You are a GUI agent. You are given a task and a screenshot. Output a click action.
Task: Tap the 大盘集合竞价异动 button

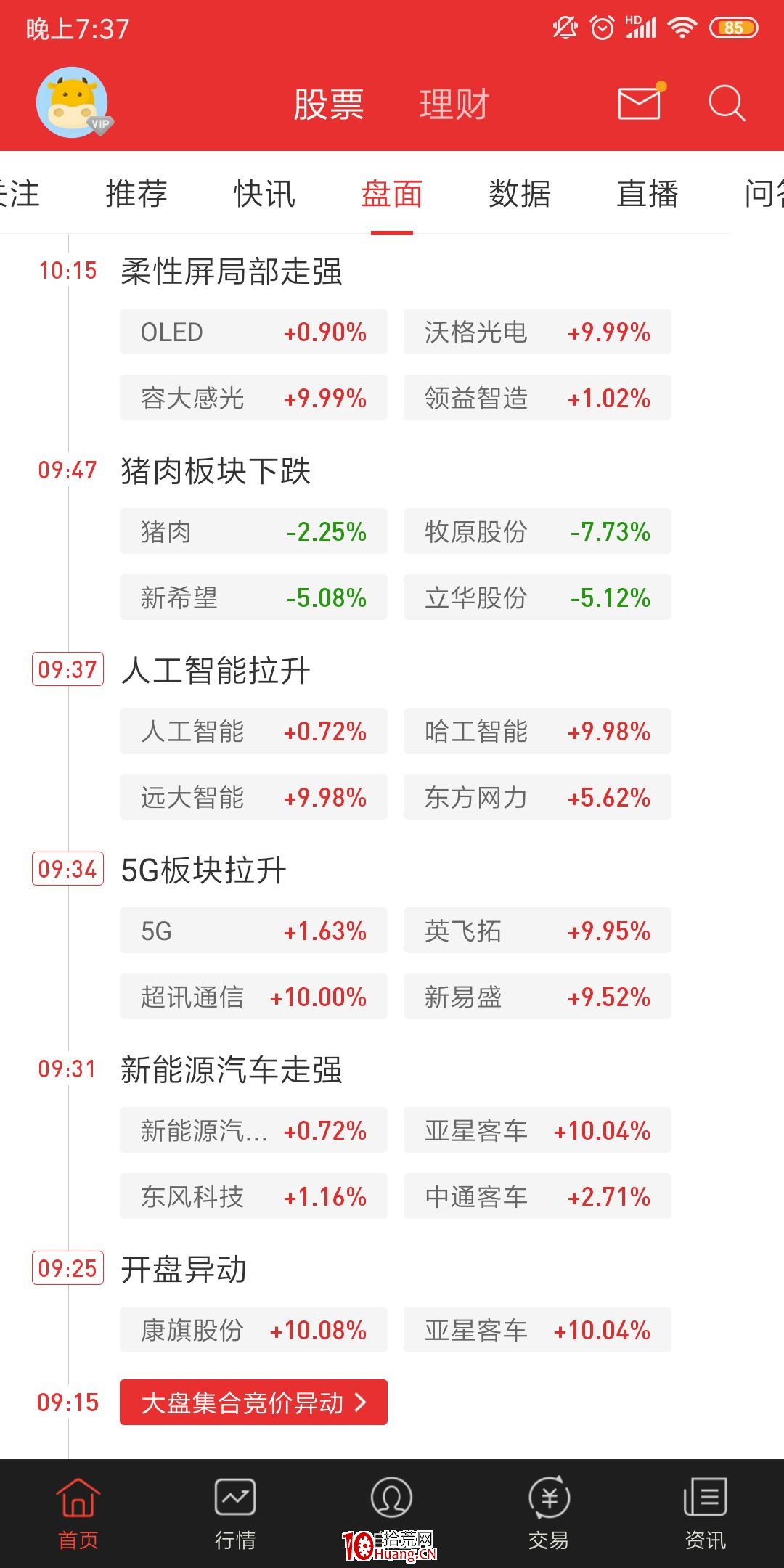[253, 1402]
